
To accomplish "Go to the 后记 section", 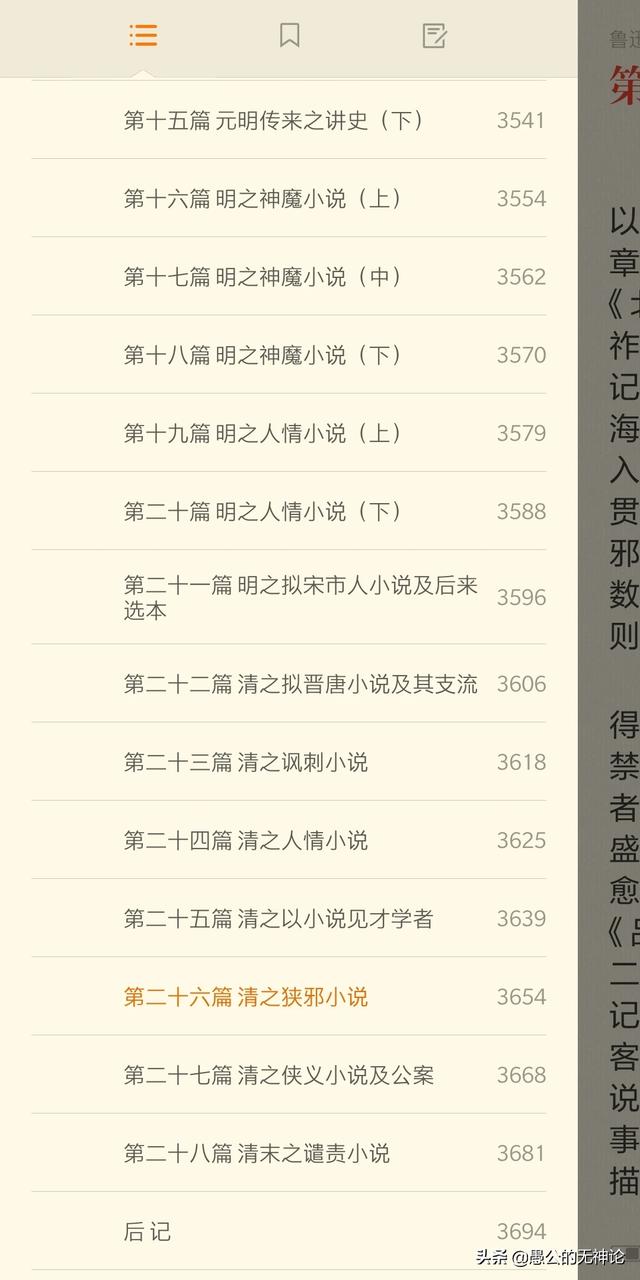I will (147, 1231).
